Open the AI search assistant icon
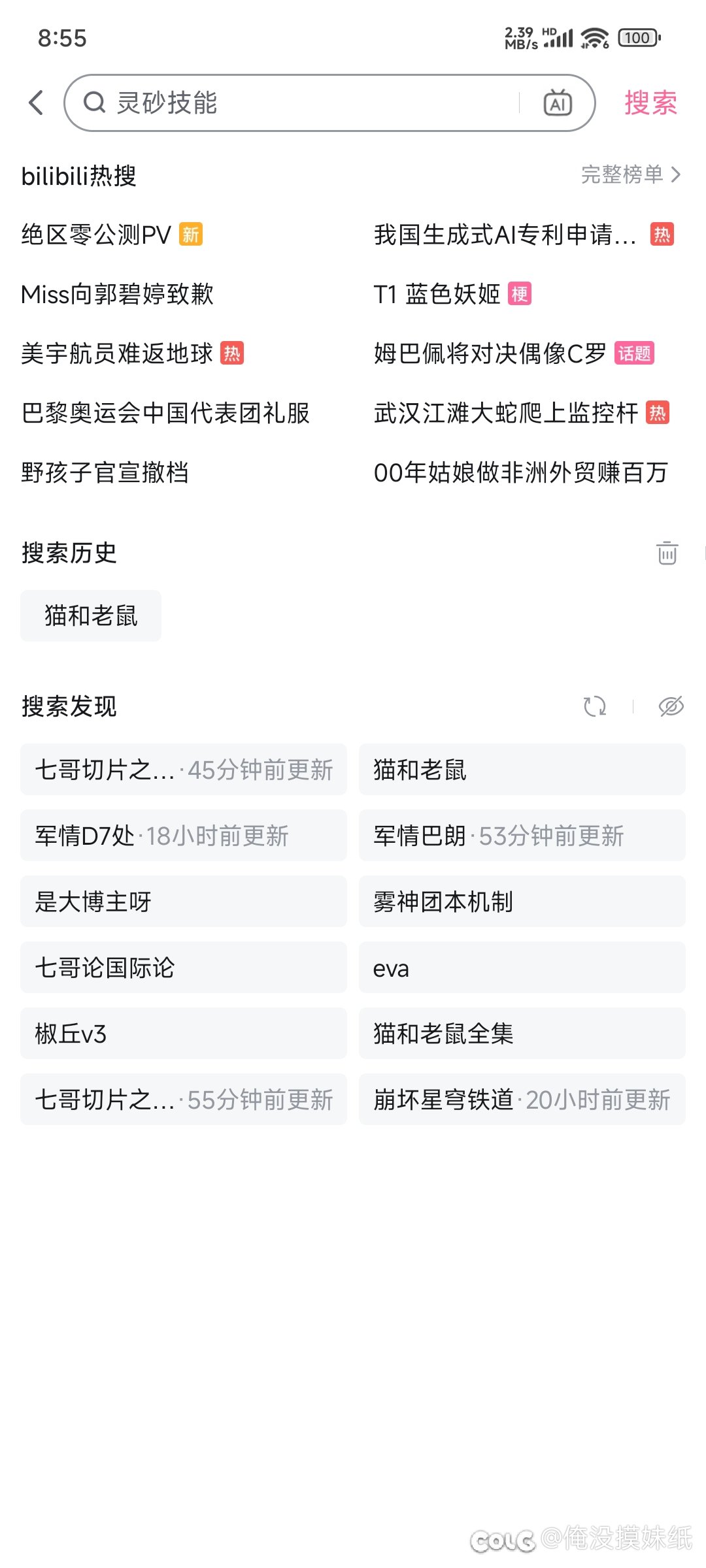 (x=558, y=103)
